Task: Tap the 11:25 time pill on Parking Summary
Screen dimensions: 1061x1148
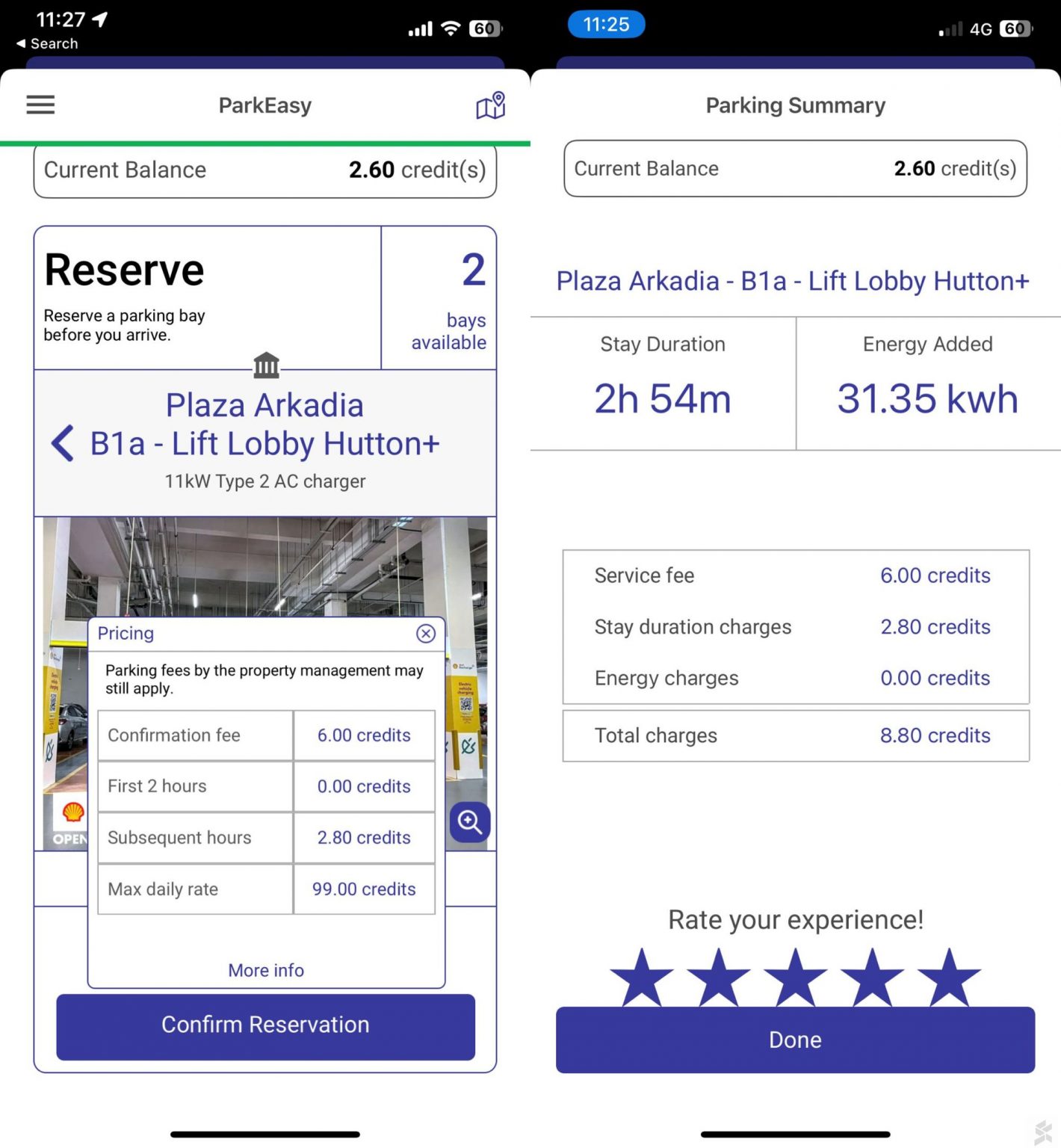Action: tap(606, 24)
